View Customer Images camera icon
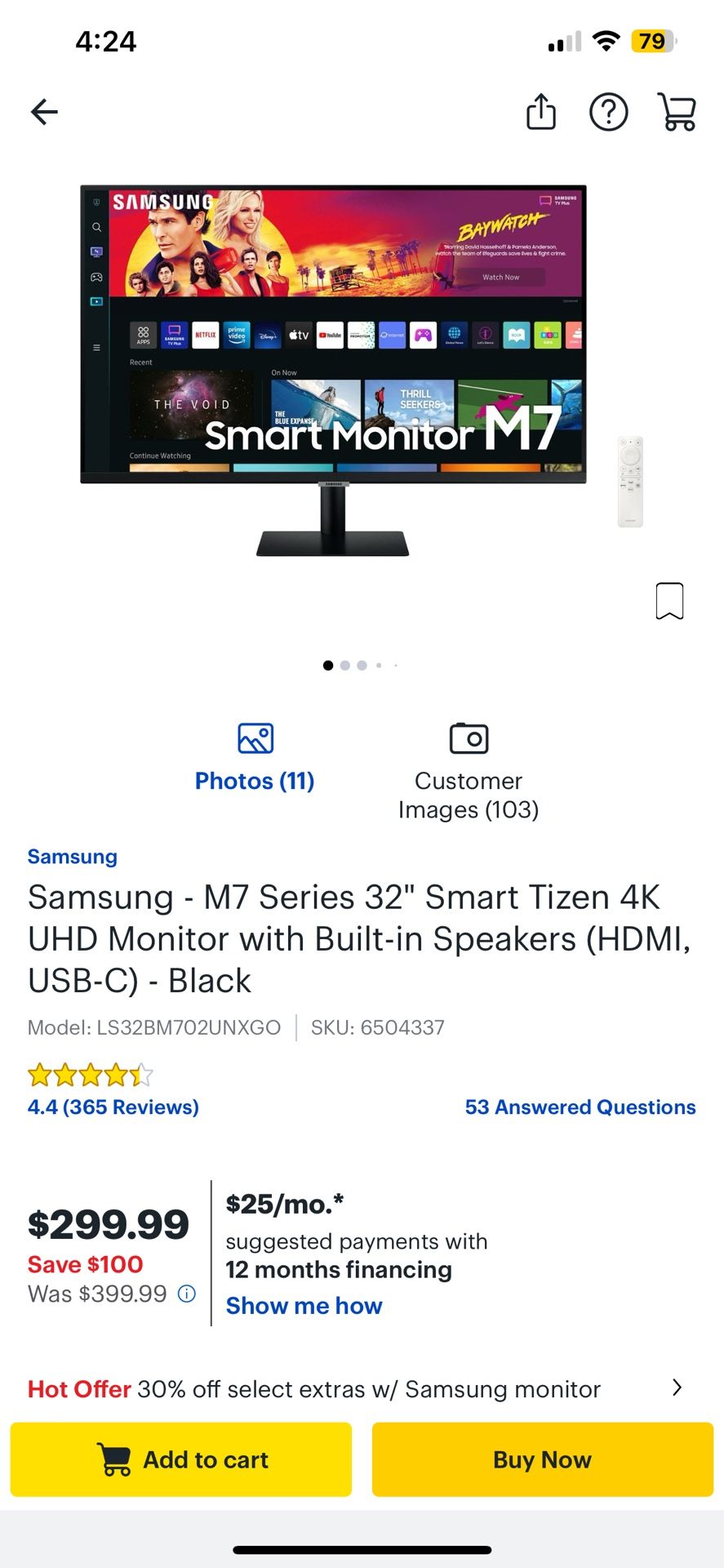 (x=467, y=737)
